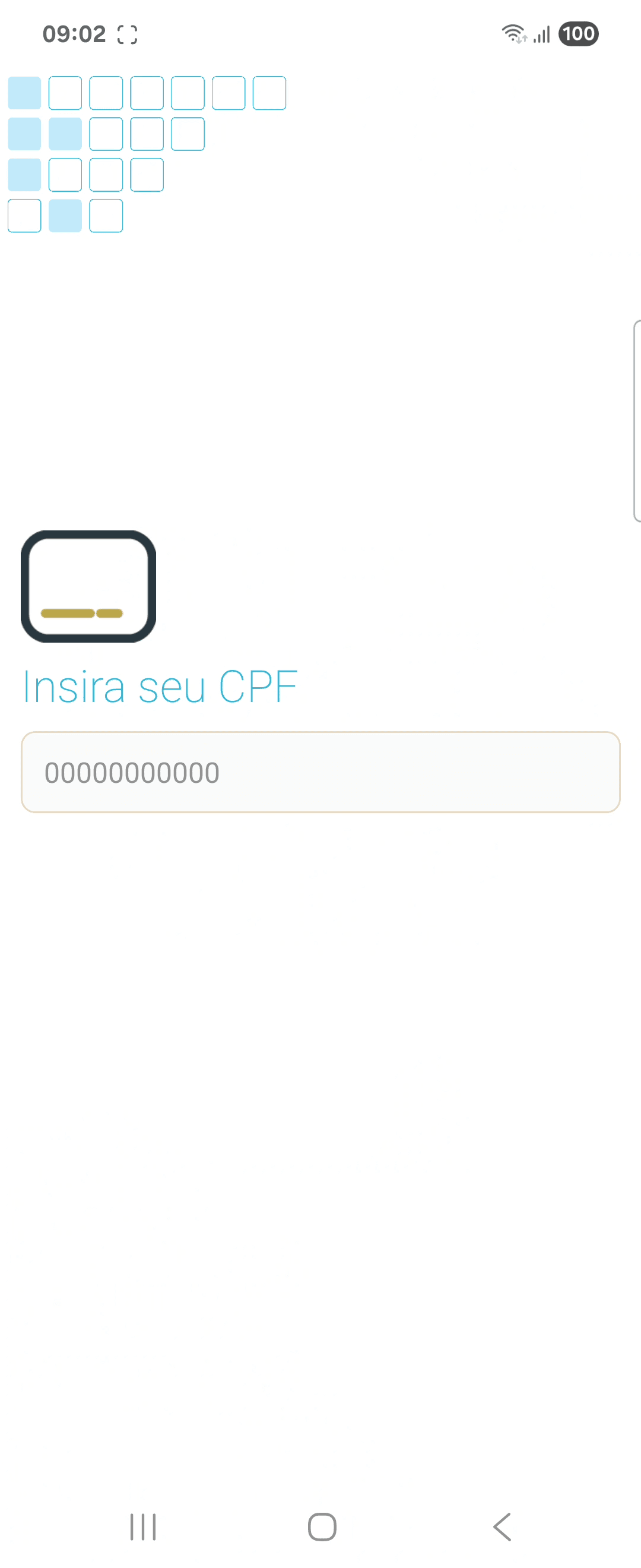Tap the placeholder text 00000000000

[131, 772]
